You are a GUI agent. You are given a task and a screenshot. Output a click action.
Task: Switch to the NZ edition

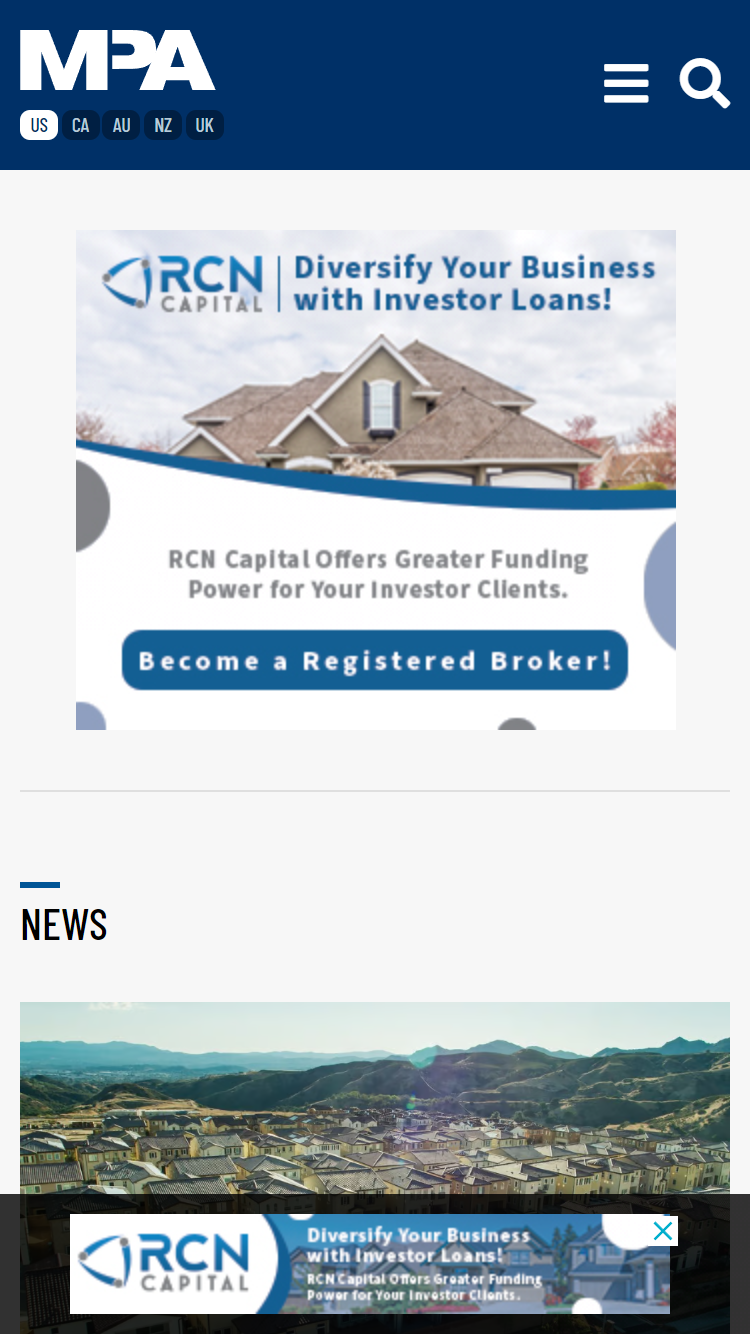pyautogui.click(x=163, y=125)
